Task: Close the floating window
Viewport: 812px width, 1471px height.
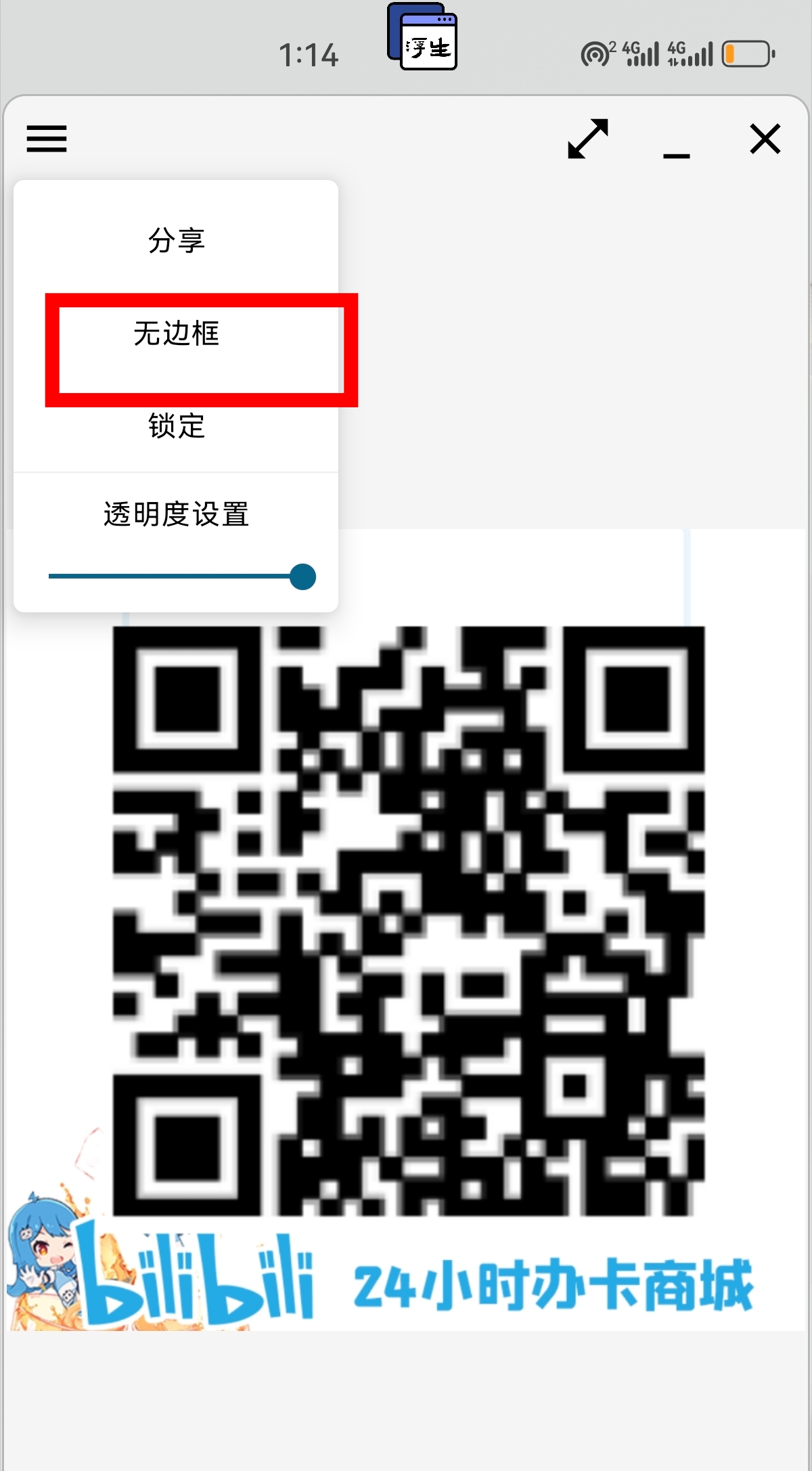Action: tap(765, 139)
